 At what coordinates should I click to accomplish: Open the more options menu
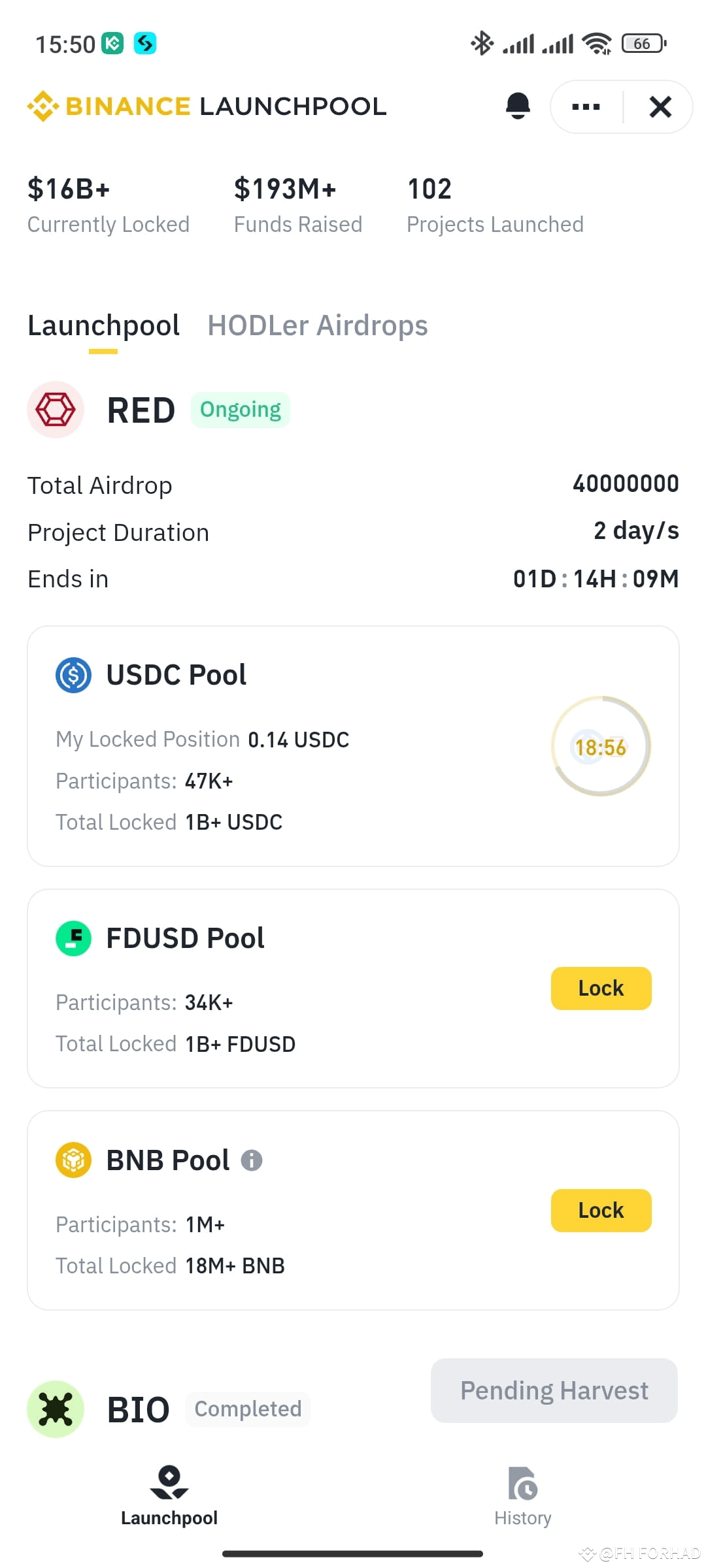pos(584,106)
